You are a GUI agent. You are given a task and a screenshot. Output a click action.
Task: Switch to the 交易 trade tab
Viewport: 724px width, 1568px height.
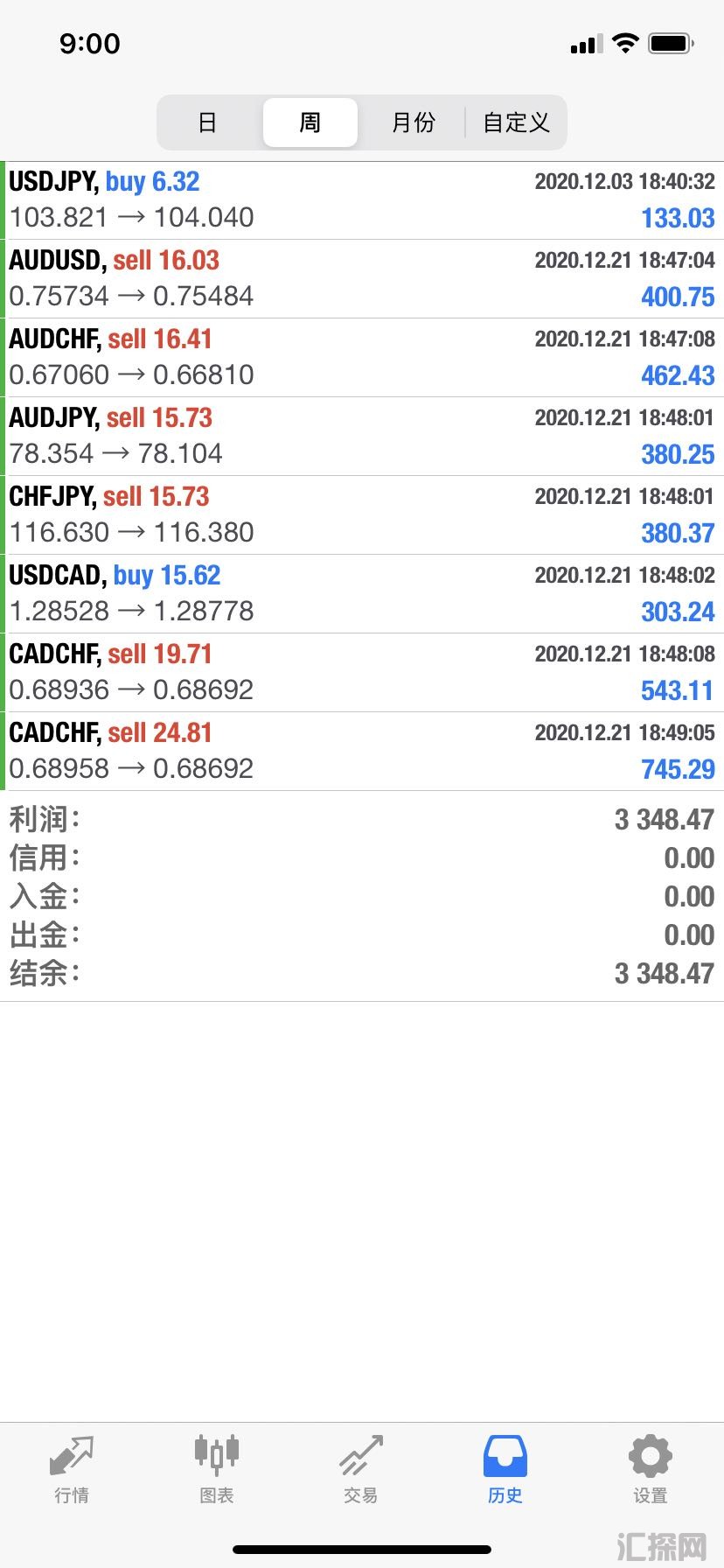pyautogui.click(x=361, y=1470)
